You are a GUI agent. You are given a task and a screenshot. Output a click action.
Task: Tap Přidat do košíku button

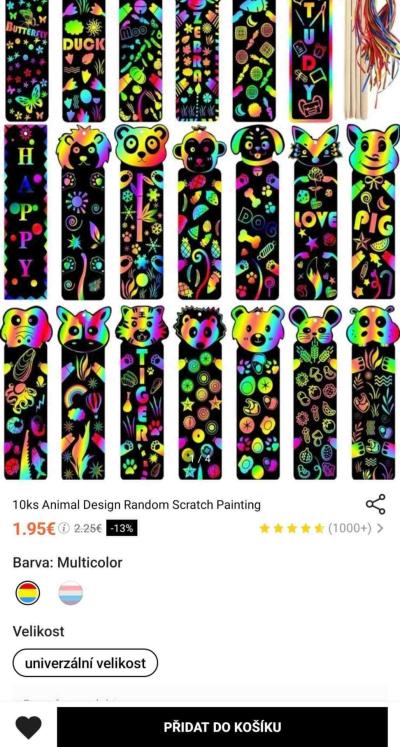[222, 727]
